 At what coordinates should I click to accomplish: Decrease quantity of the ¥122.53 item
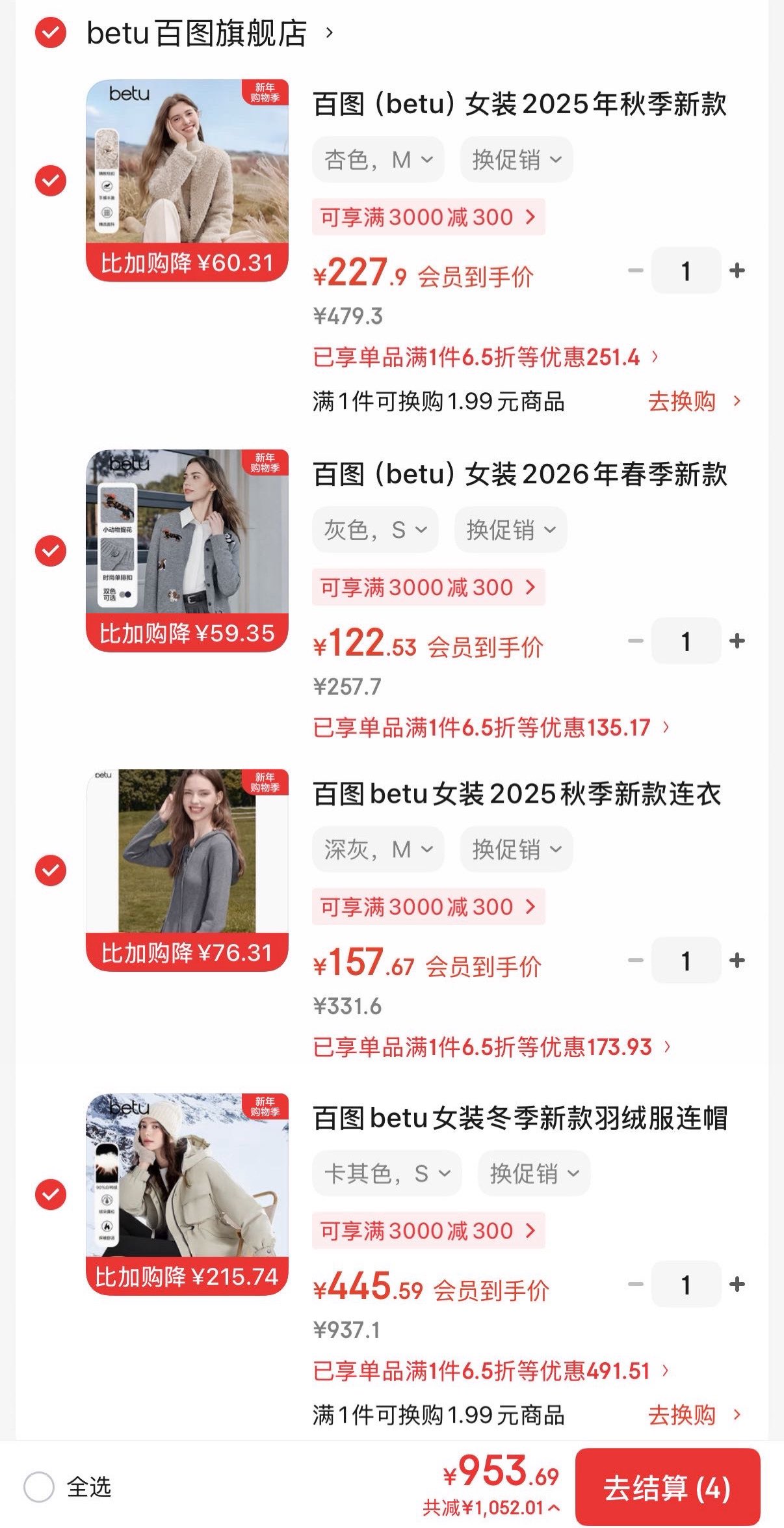(635, 641)
